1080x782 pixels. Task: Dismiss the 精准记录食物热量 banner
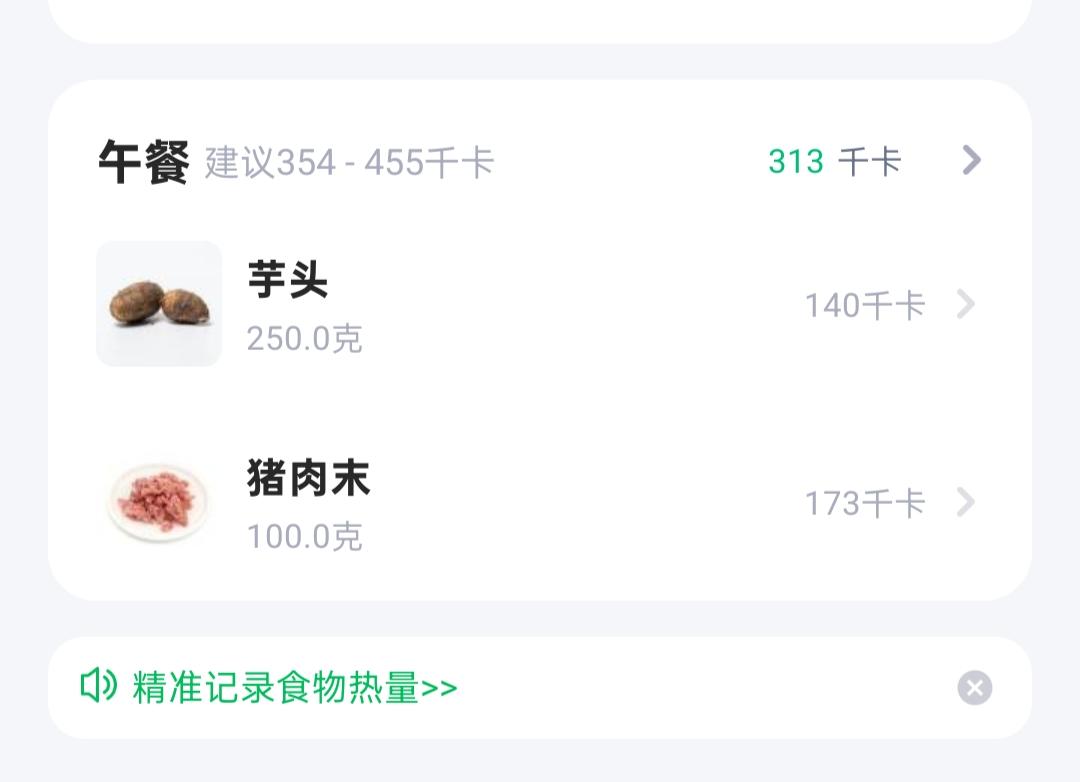pos(975,688)
